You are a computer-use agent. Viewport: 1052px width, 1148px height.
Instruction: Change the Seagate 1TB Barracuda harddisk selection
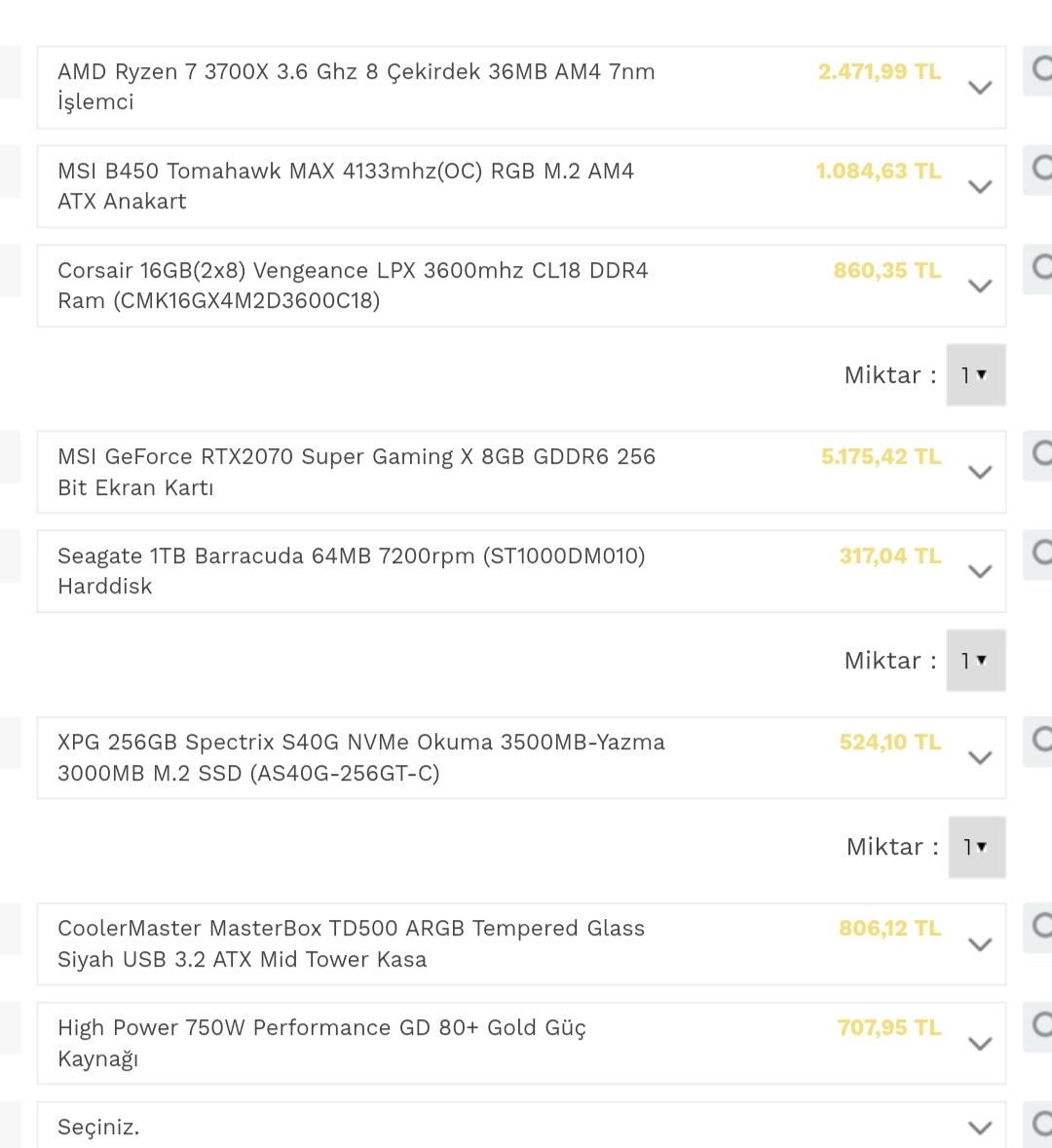pyautogui.click(x=521, y=571)
